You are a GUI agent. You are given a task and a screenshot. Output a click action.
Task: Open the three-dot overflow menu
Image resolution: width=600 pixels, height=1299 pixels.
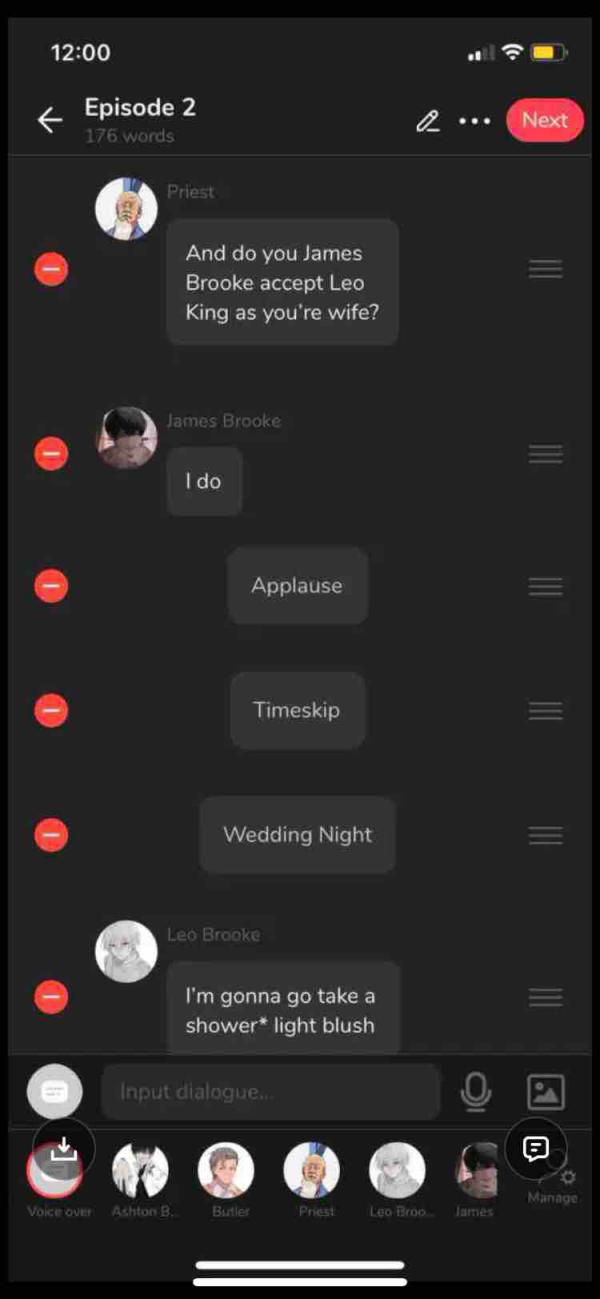(474, 121)
